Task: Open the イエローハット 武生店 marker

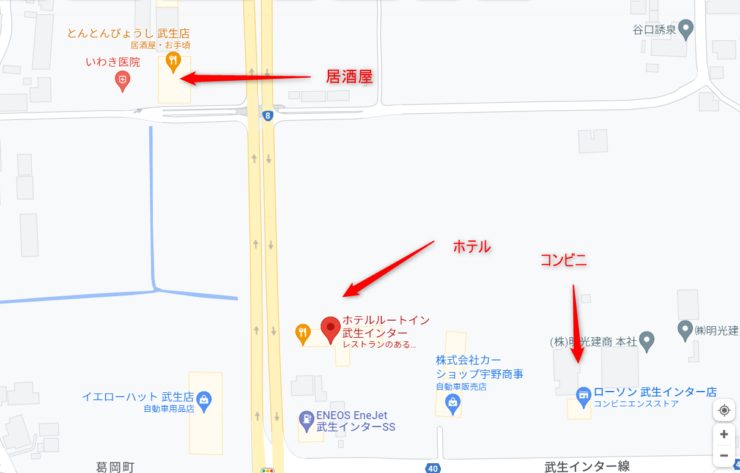Action: [x=204, y=400]
